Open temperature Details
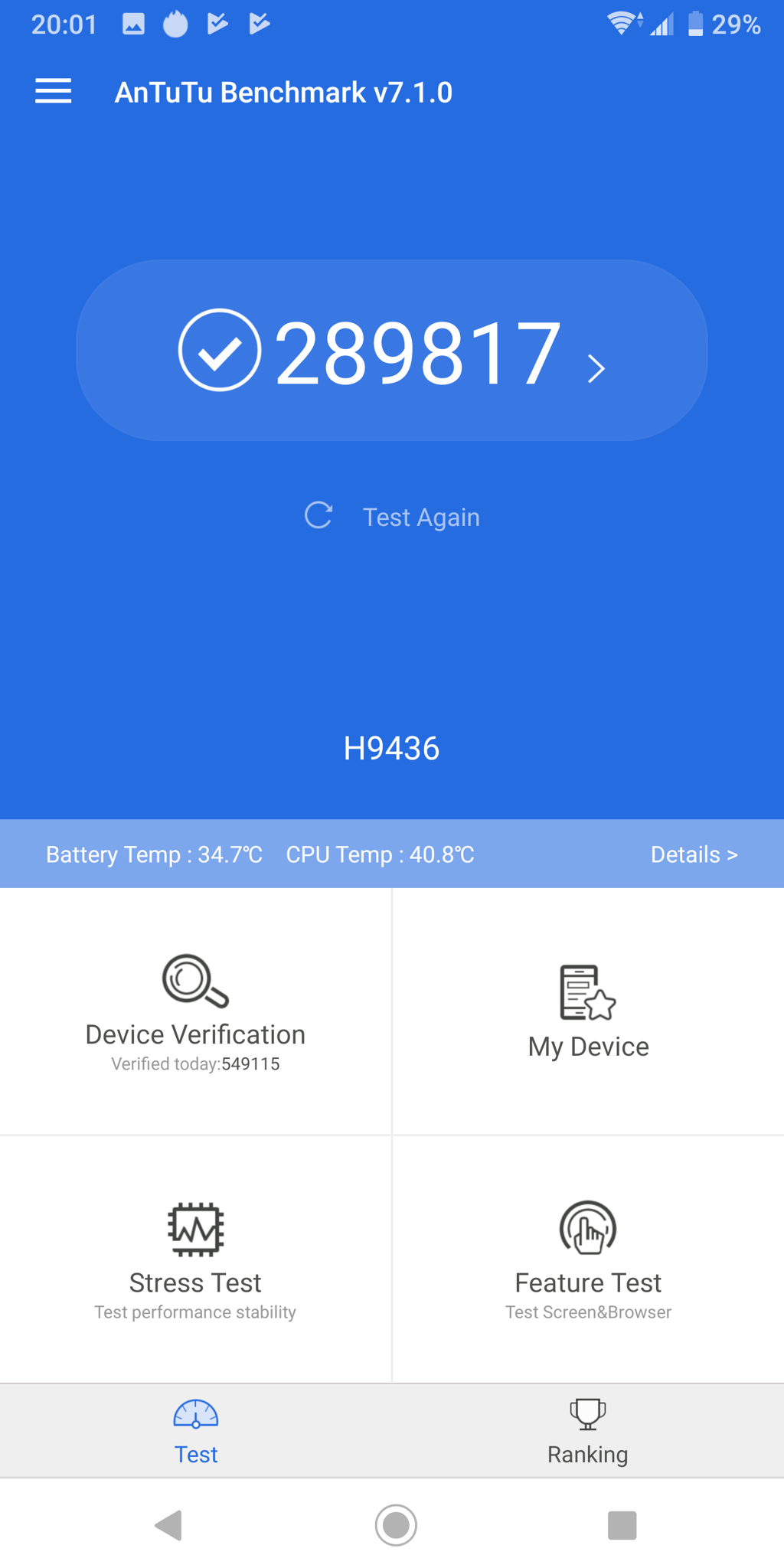Image resolution: width=784 pixels, height=1568 pixels. pos(694,854)
